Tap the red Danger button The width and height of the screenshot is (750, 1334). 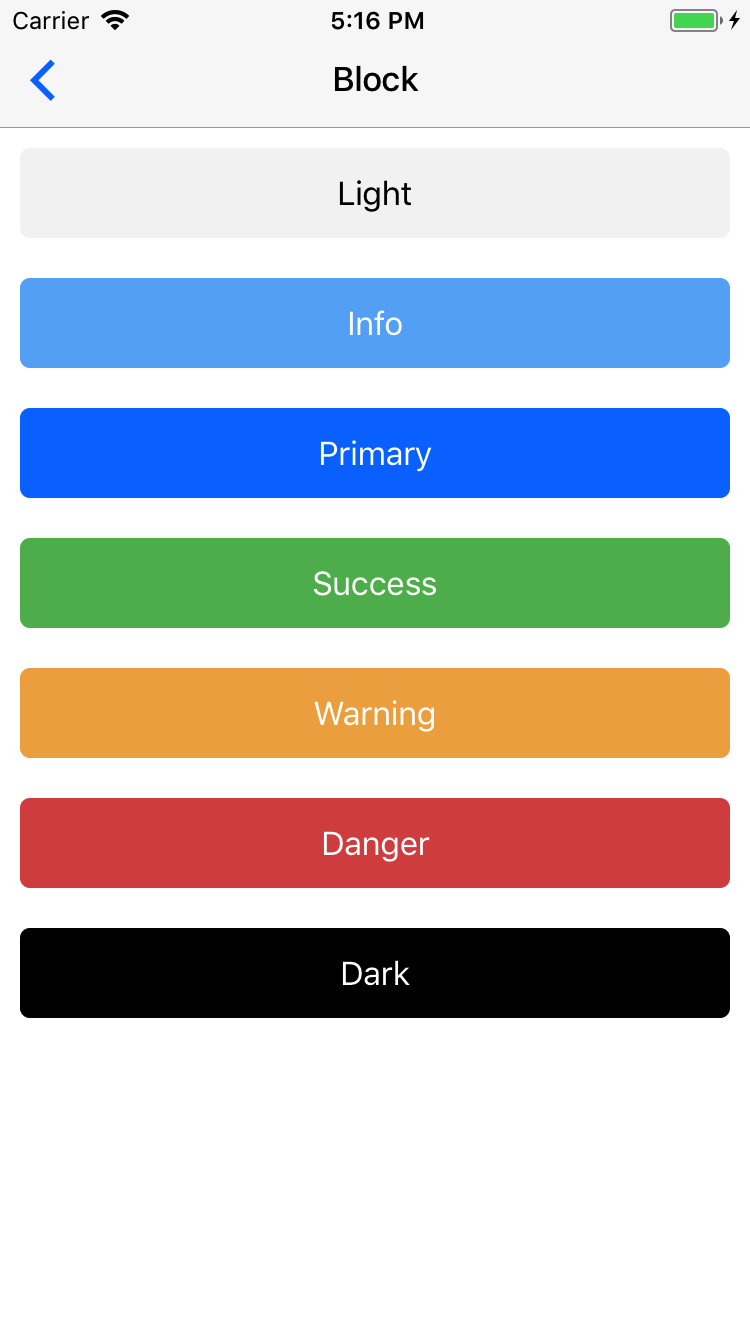pyautogui.click(x=375, y=843)
